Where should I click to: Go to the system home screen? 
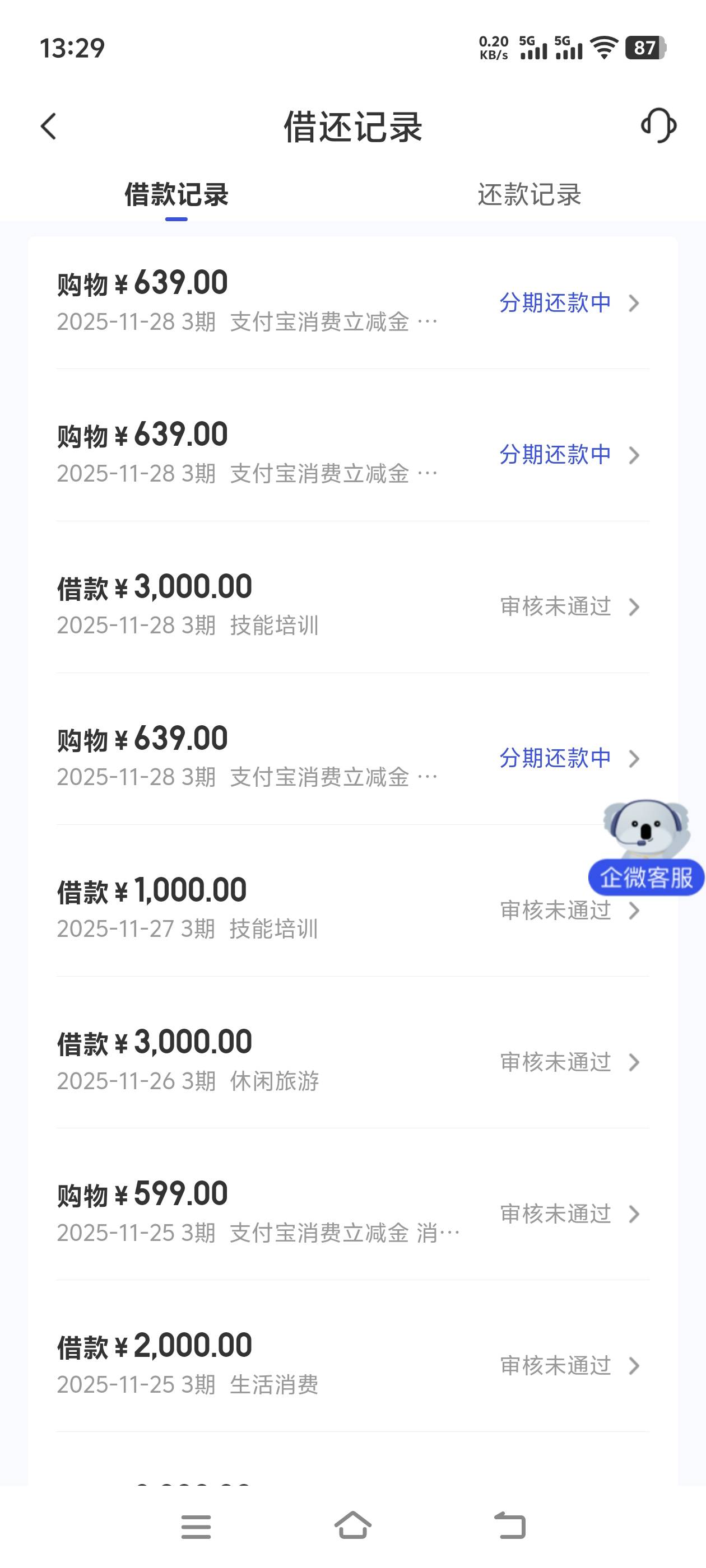(x=352, y=1526)
